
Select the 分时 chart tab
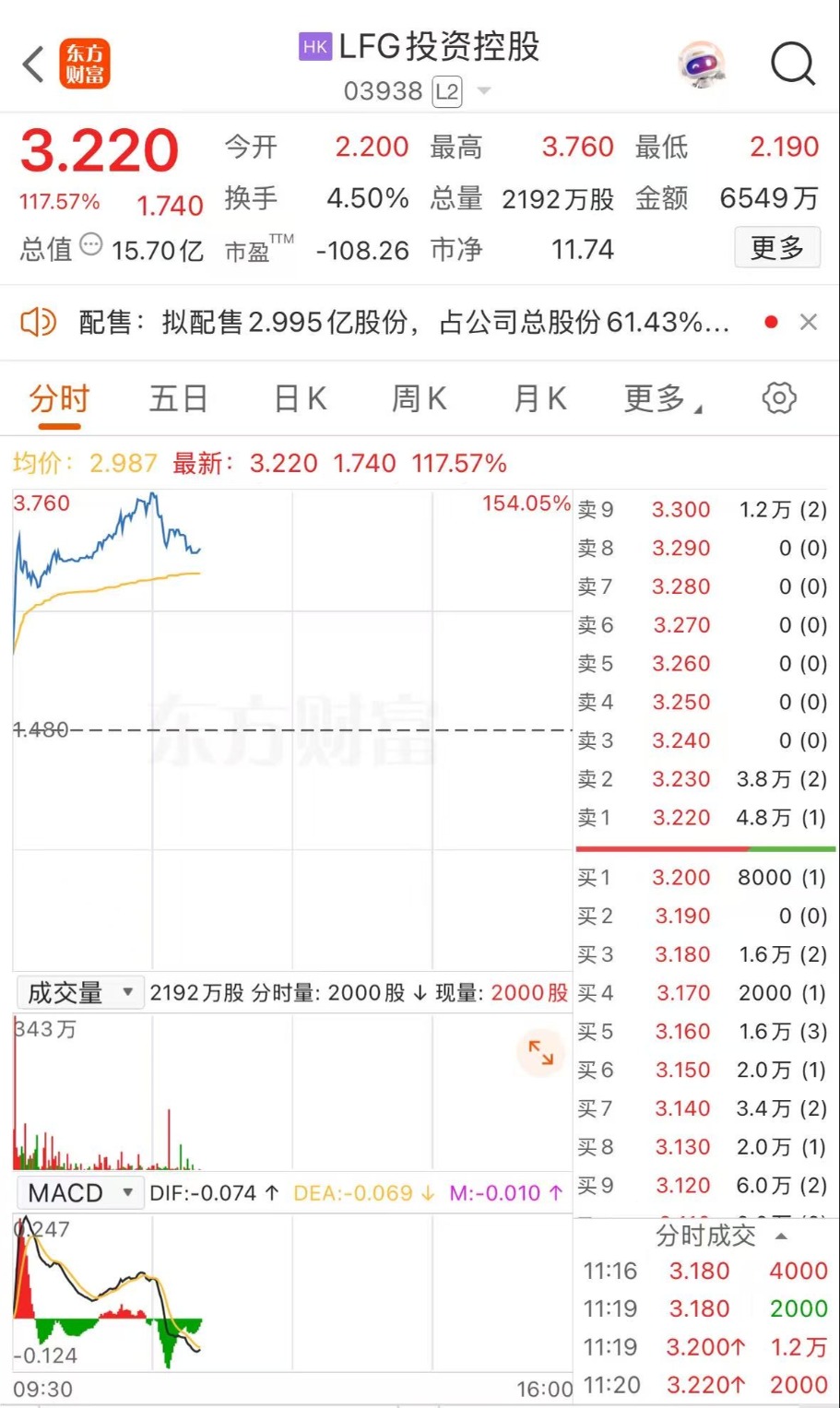pyautogui.click(x=59, y=399)
